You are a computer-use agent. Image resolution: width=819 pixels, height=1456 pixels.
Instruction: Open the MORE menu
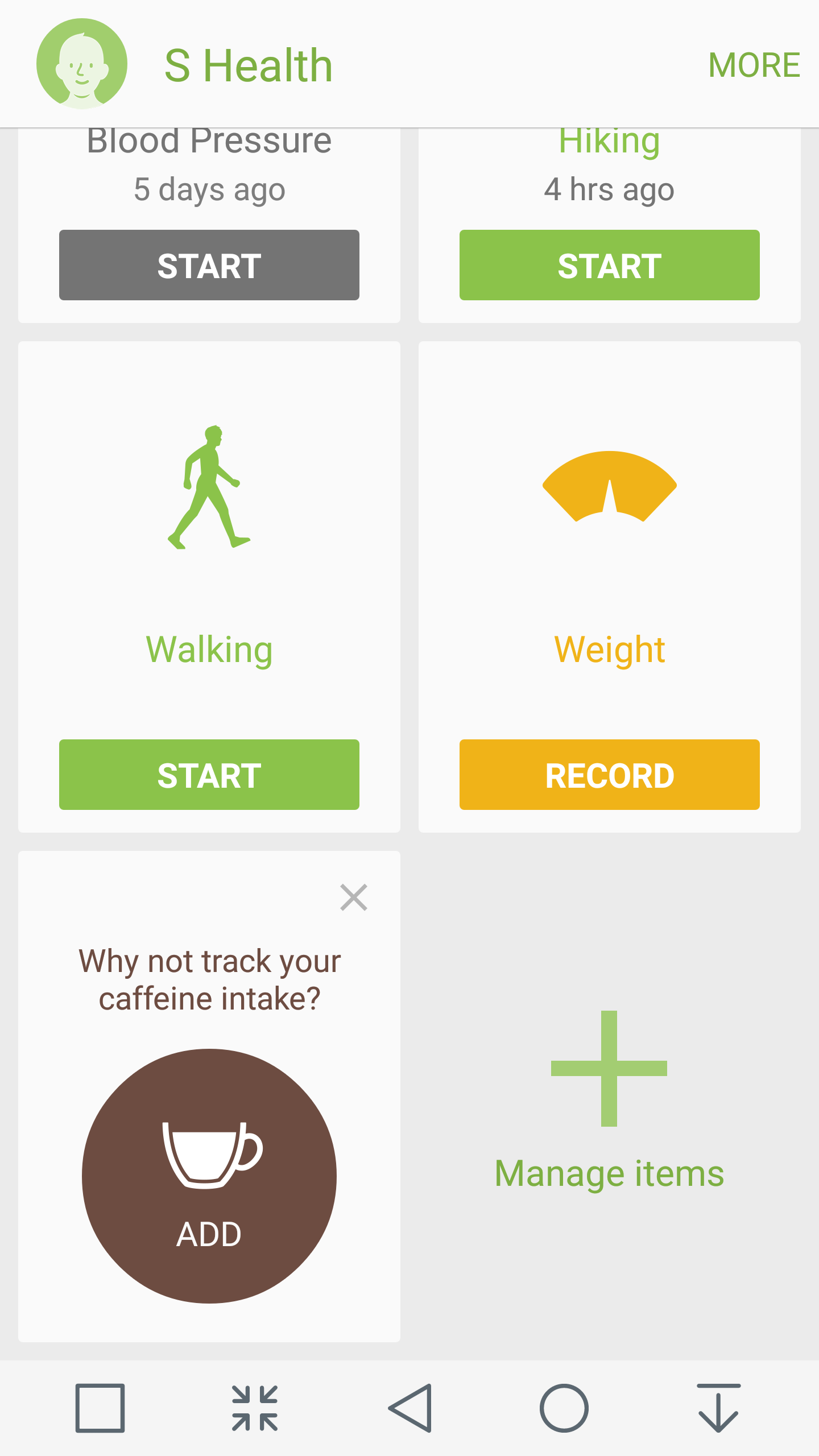pos(754,65)
